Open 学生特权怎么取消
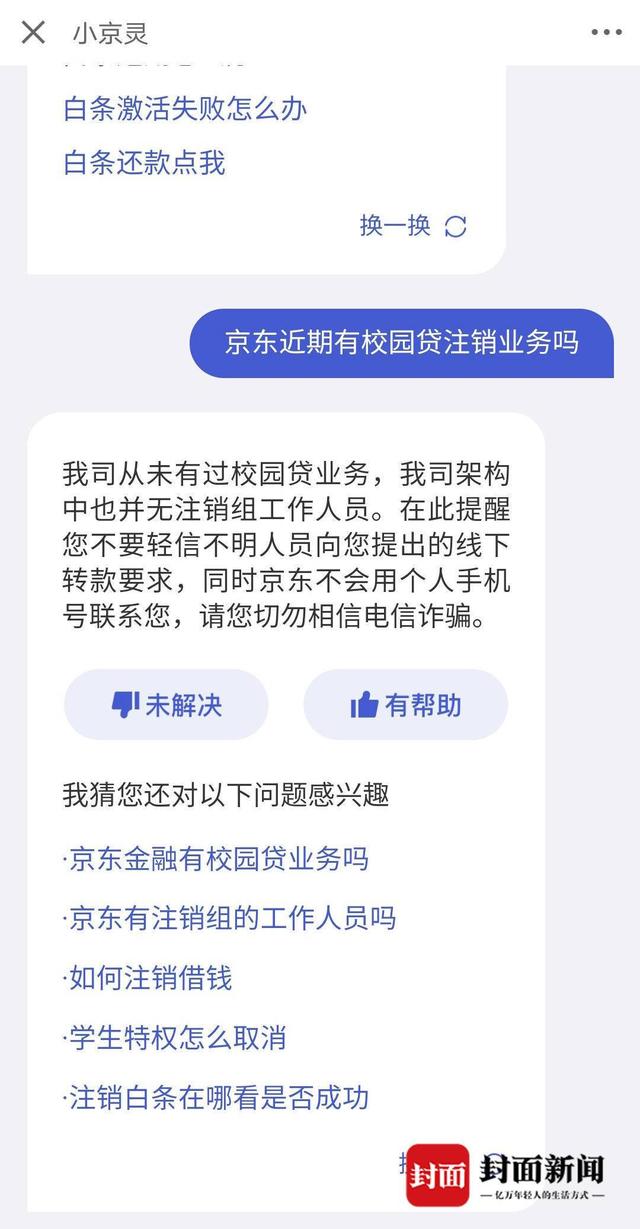Viewport: 640px width, 1229px height. 174,1037
